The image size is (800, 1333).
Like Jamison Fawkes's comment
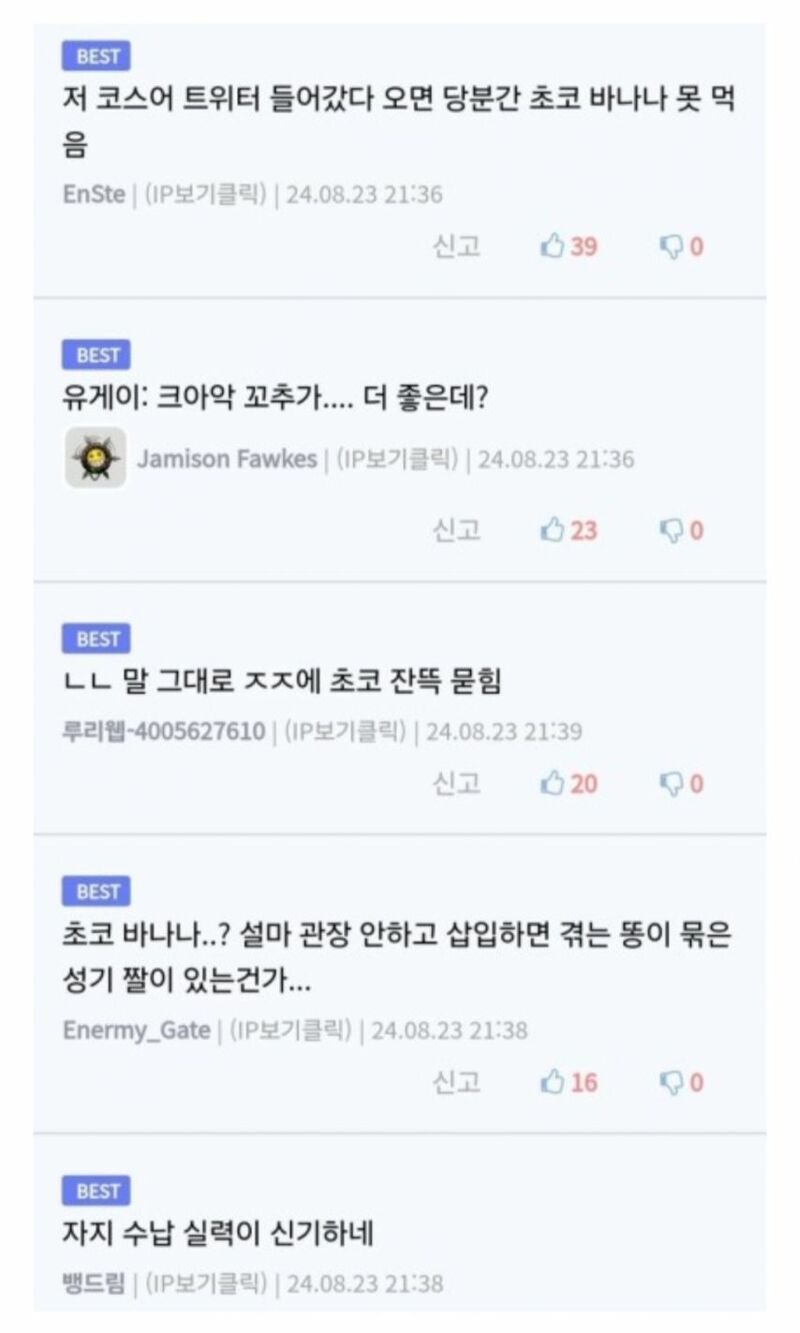coord(568,530)
